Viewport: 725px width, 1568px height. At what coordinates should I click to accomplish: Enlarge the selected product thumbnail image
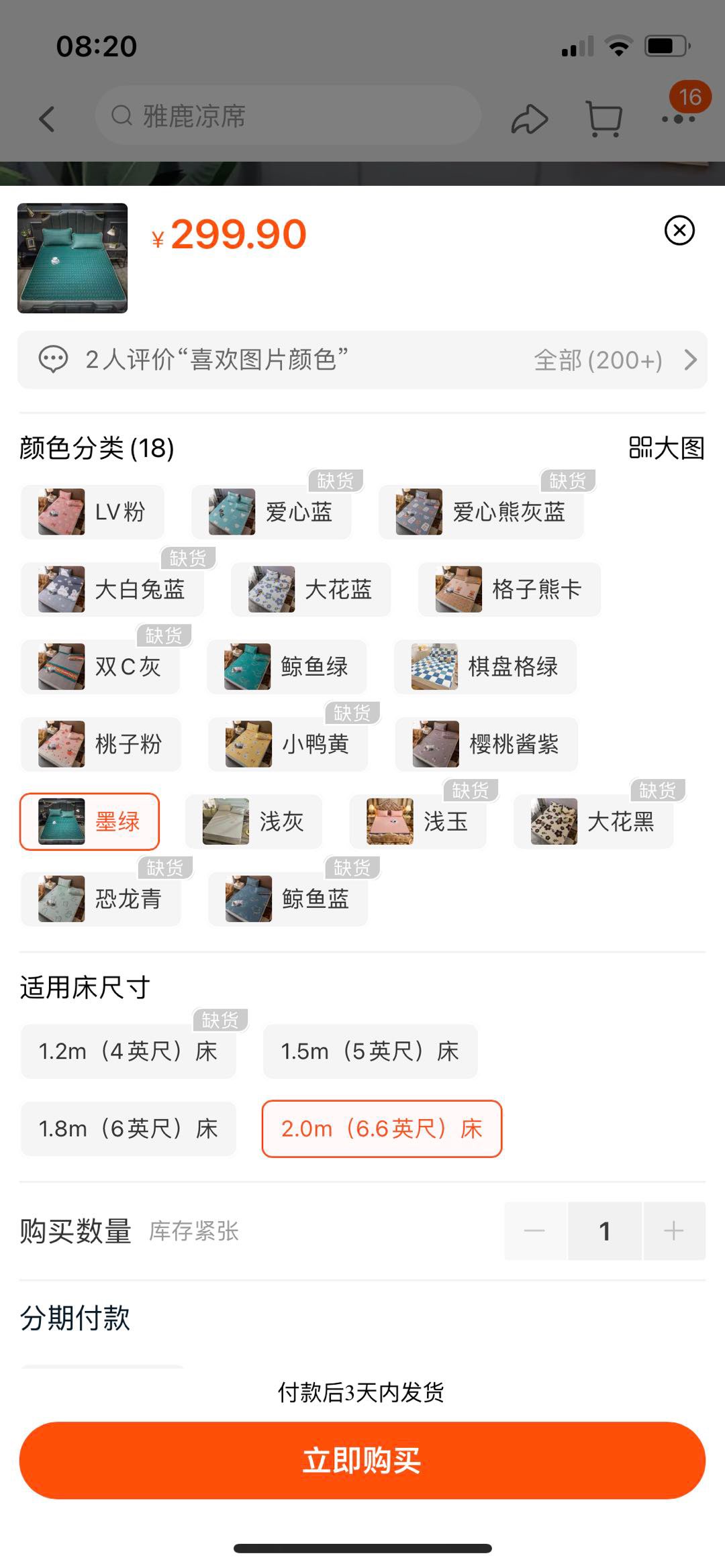coord(72,258)
